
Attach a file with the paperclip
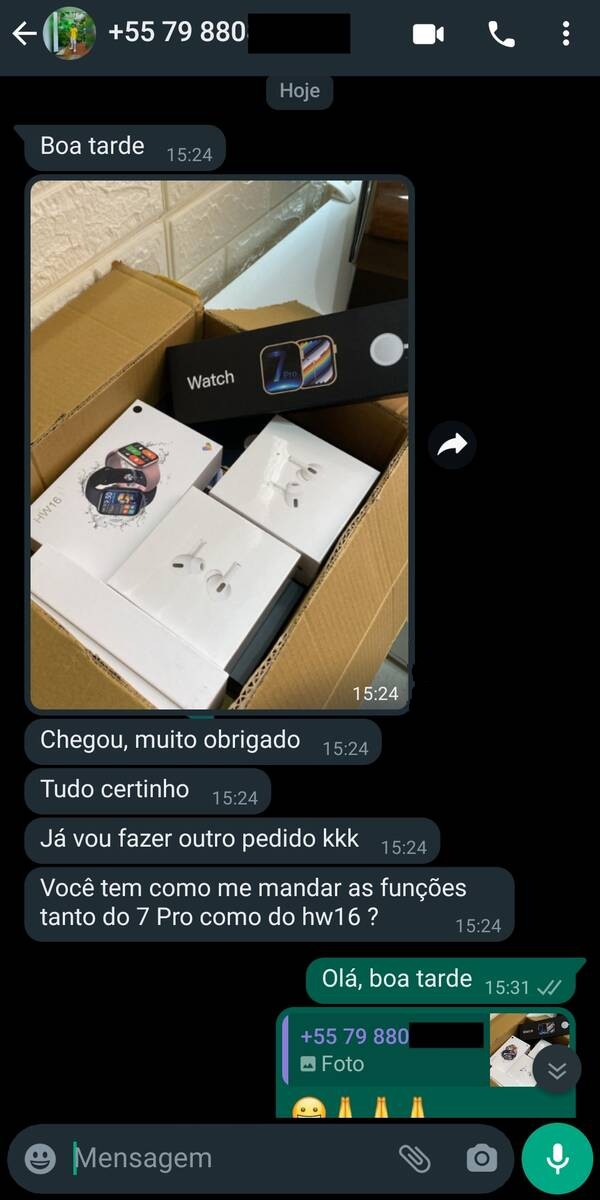pyautogui.click(x=415, y=1159)
